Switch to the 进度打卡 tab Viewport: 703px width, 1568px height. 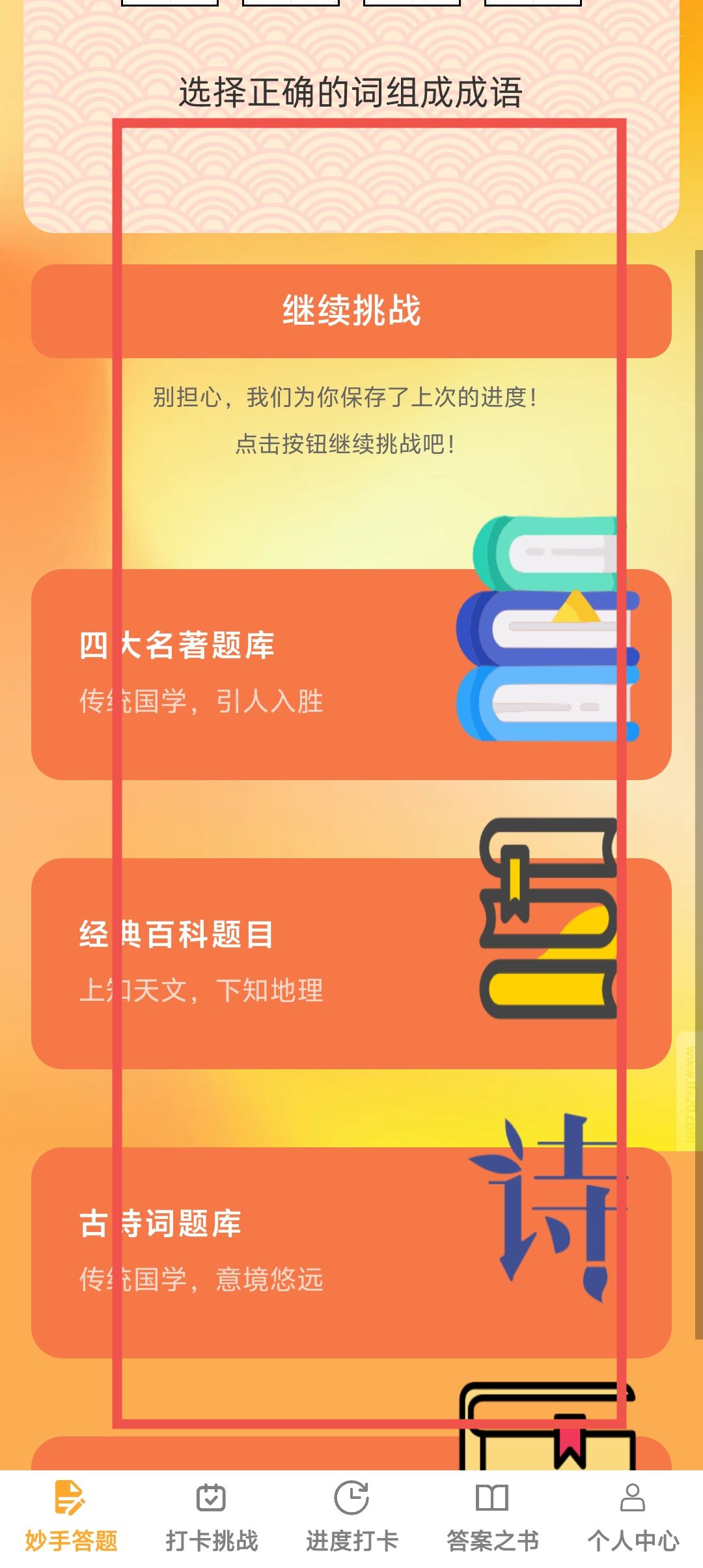click(x=351, y=1519)
